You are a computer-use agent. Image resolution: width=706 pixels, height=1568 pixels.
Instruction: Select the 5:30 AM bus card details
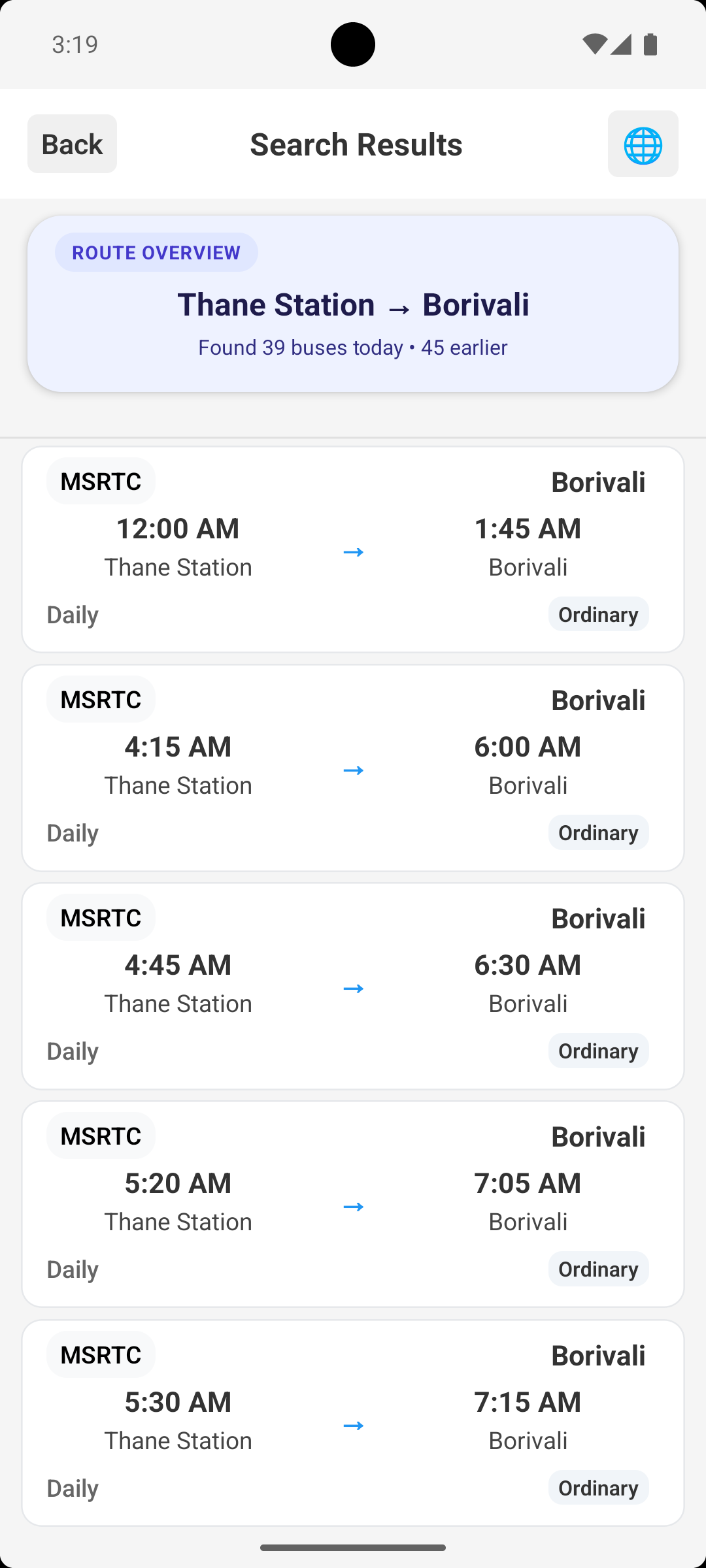353,1421
